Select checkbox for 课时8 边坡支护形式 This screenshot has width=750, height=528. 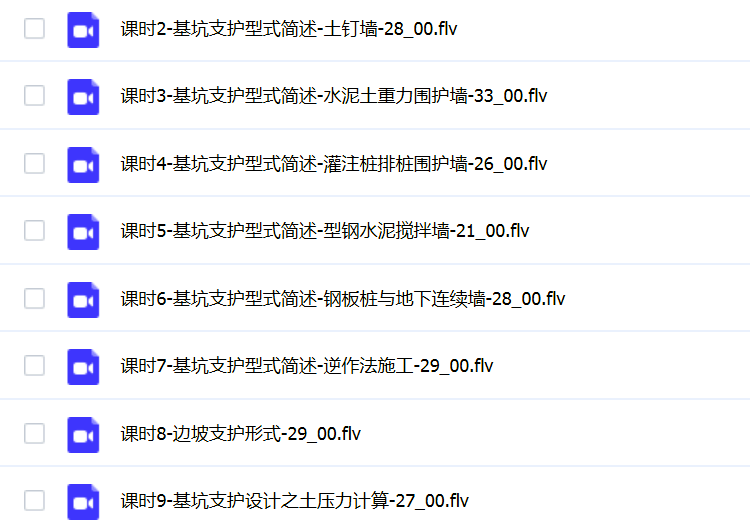point(34,433)
